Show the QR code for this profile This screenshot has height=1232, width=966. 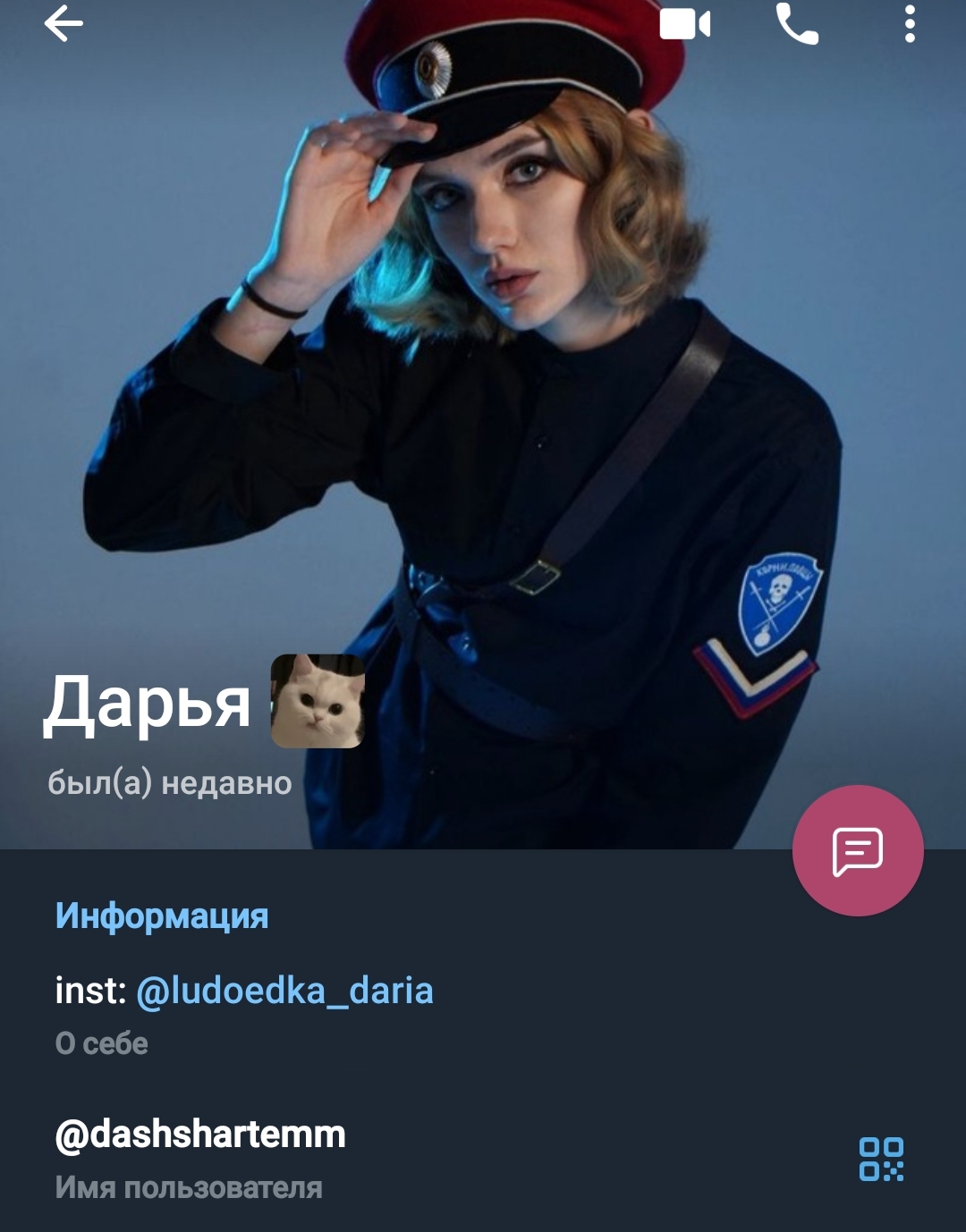click(881, 1159)
